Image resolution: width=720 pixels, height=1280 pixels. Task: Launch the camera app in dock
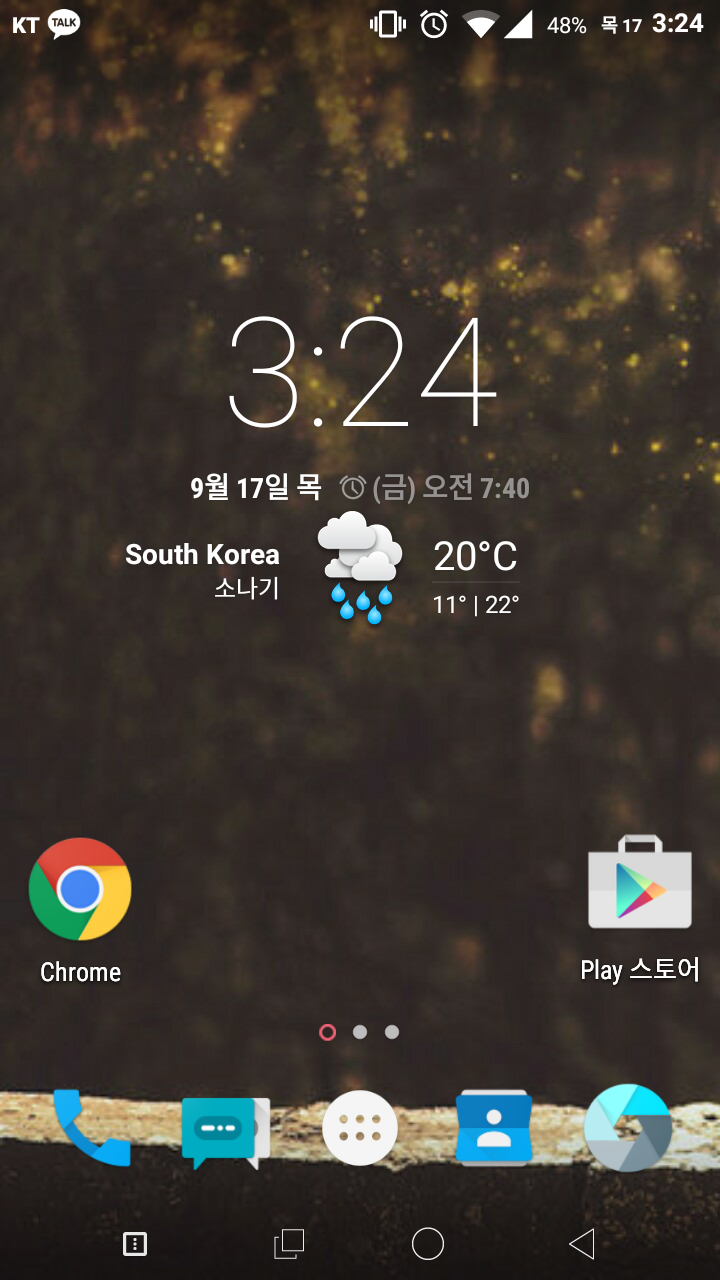tap(627, 1128)
